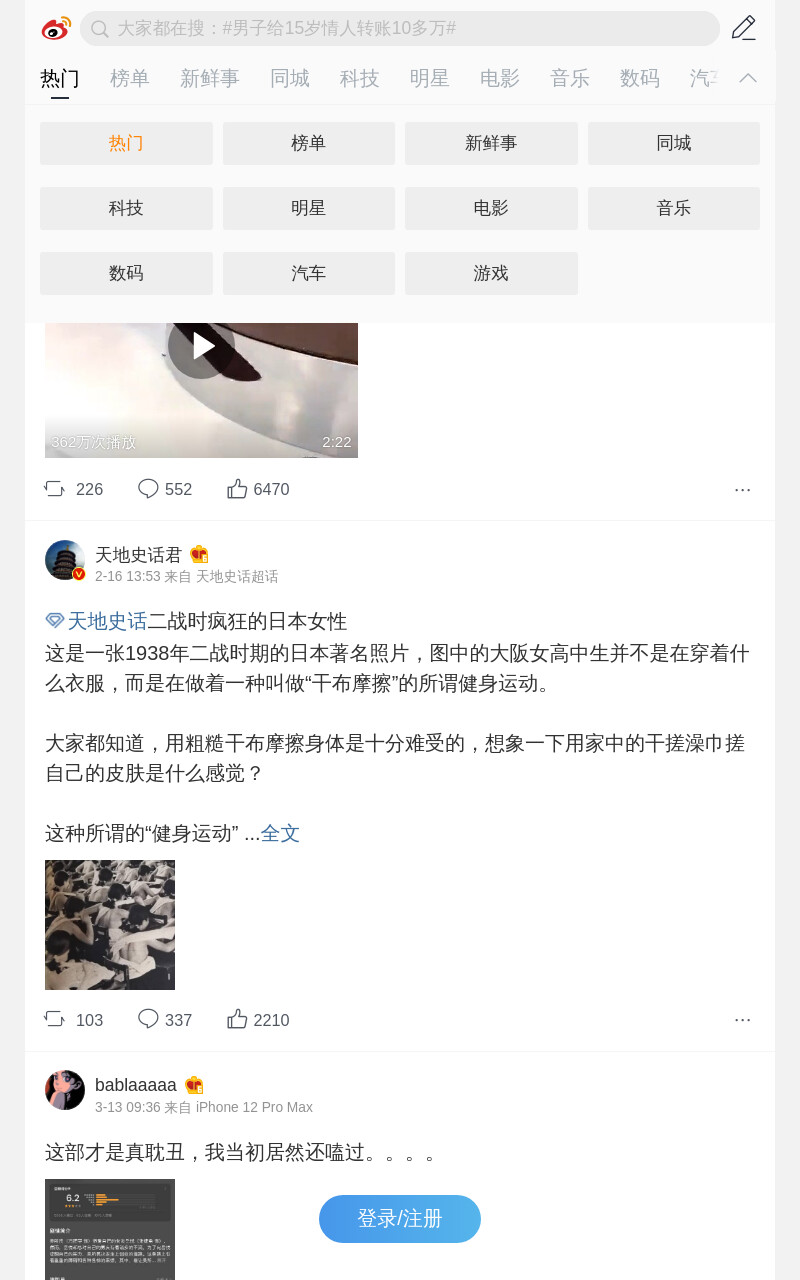Viewport: 800px width, 1280px height.
Task: Open comments on the post with 552 comments
Action: click(x=165, y=489)
